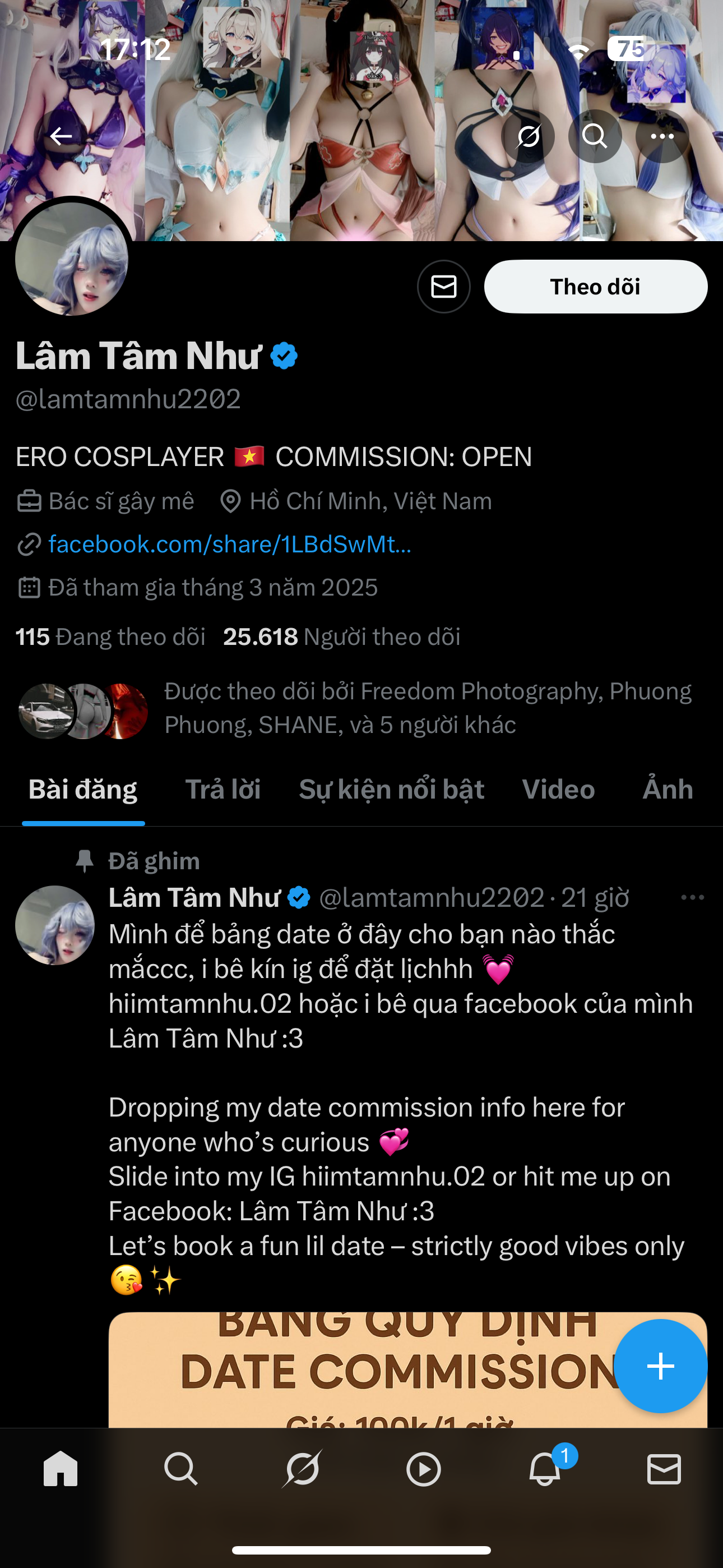Open Grok from the profile header
The image size is (723, 1568).
[x=527, y=136]
